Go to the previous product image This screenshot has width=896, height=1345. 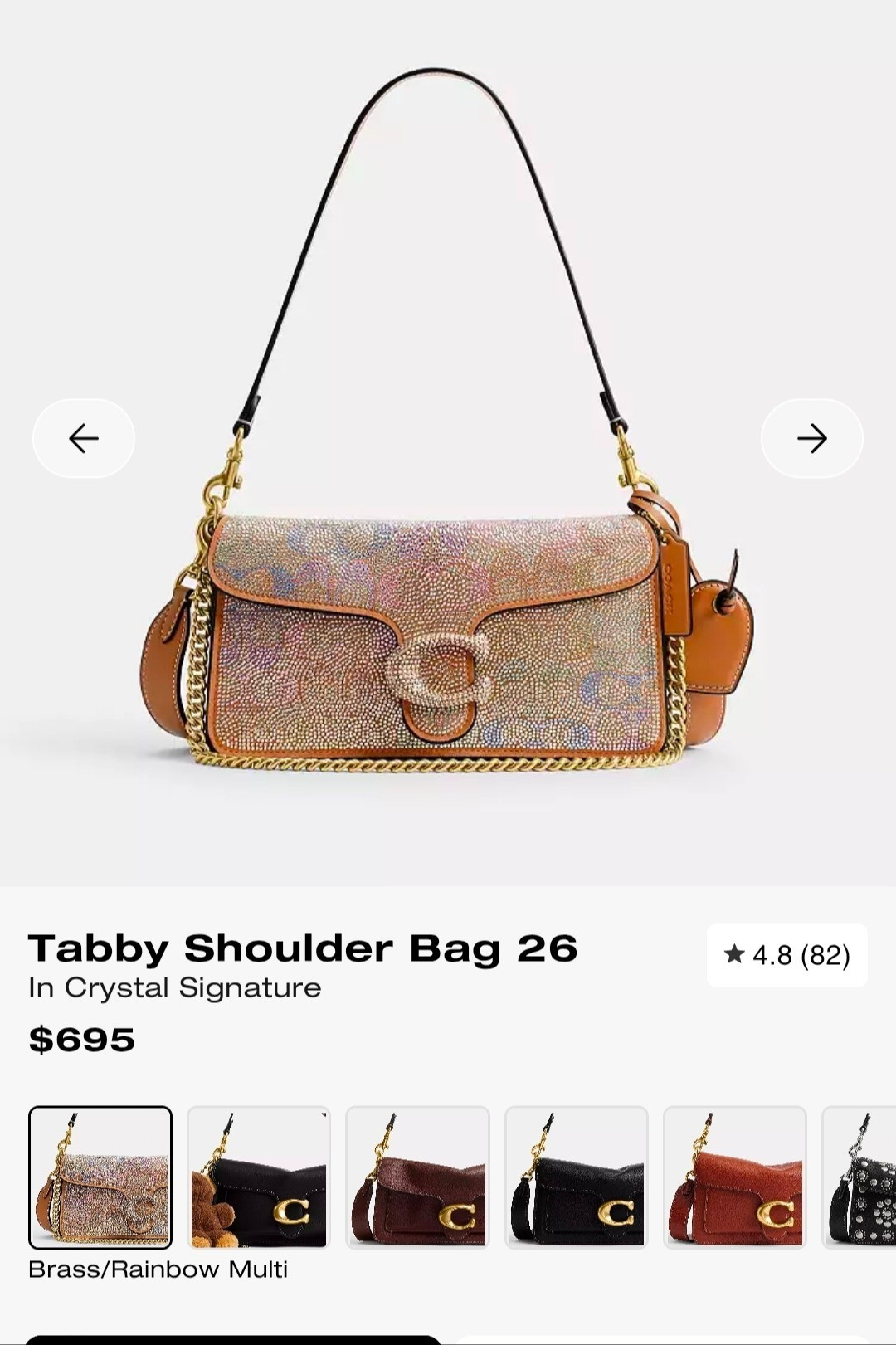[x=82, y=437]
